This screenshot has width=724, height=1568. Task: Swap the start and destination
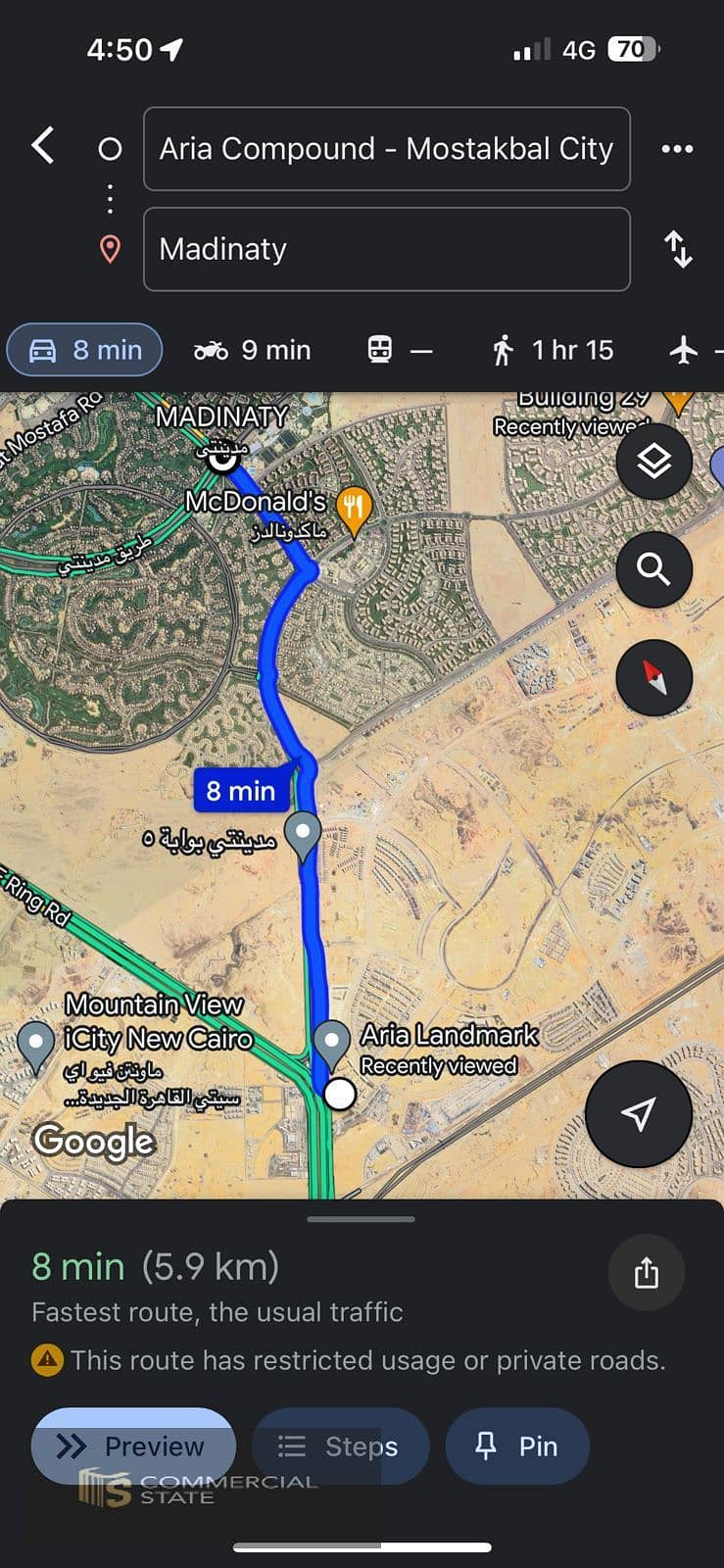pyautogui.click(x=678, y=249)
